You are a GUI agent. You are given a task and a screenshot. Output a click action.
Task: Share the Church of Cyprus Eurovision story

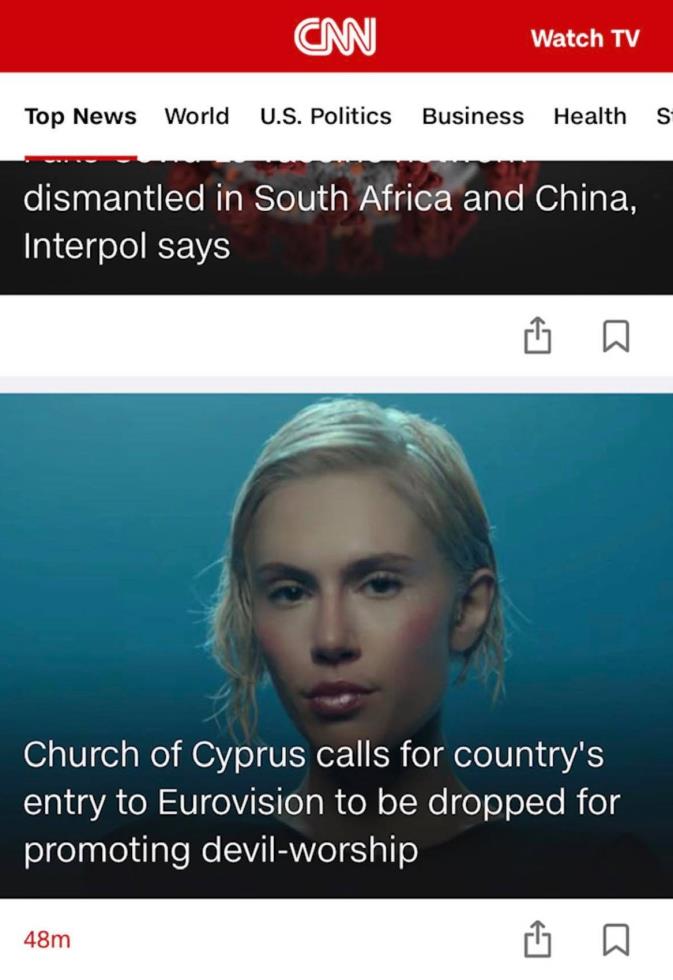pyautogui.click(x=538, y=939)
